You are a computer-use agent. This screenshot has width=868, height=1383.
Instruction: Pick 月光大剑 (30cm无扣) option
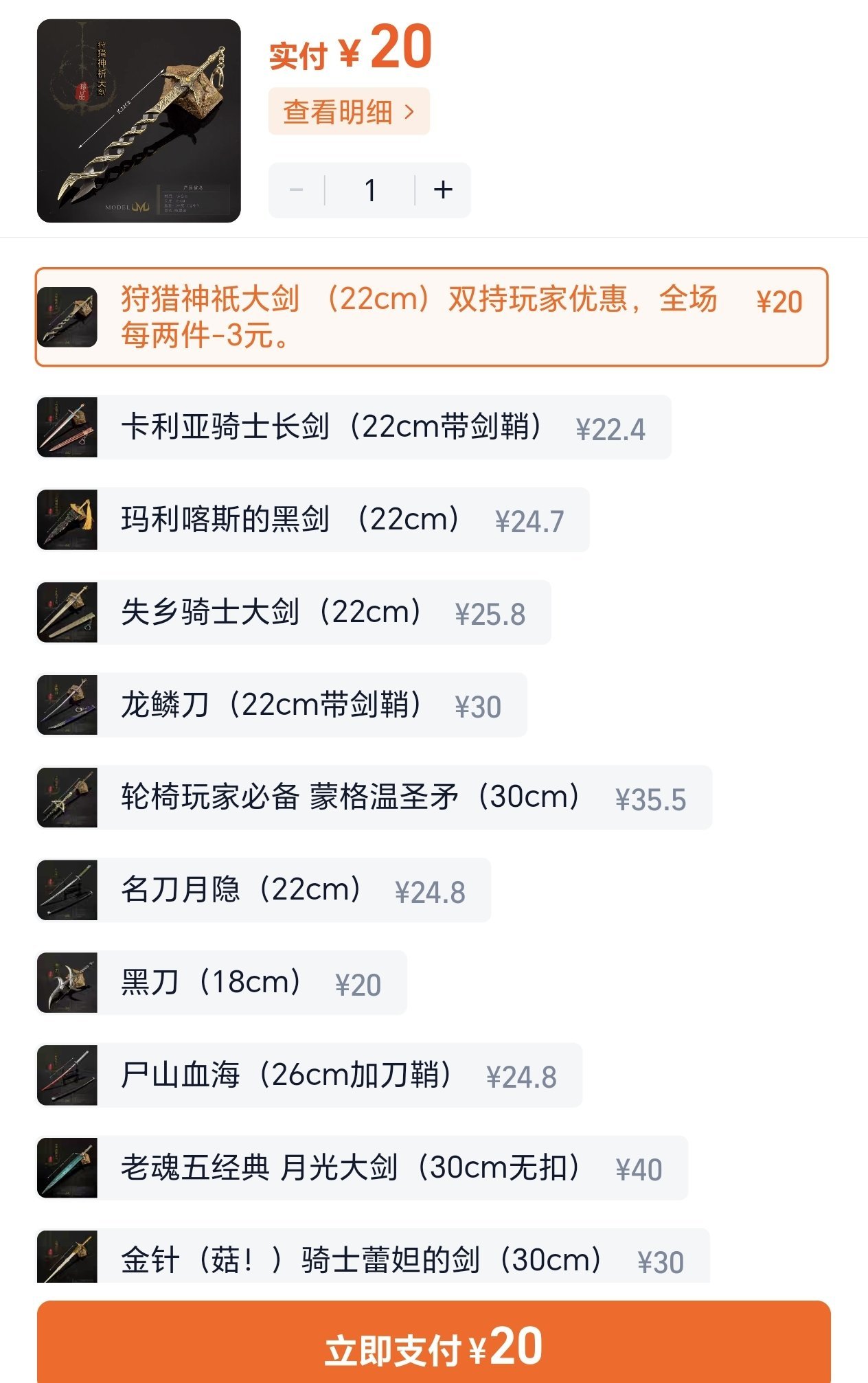[362, 1168]
